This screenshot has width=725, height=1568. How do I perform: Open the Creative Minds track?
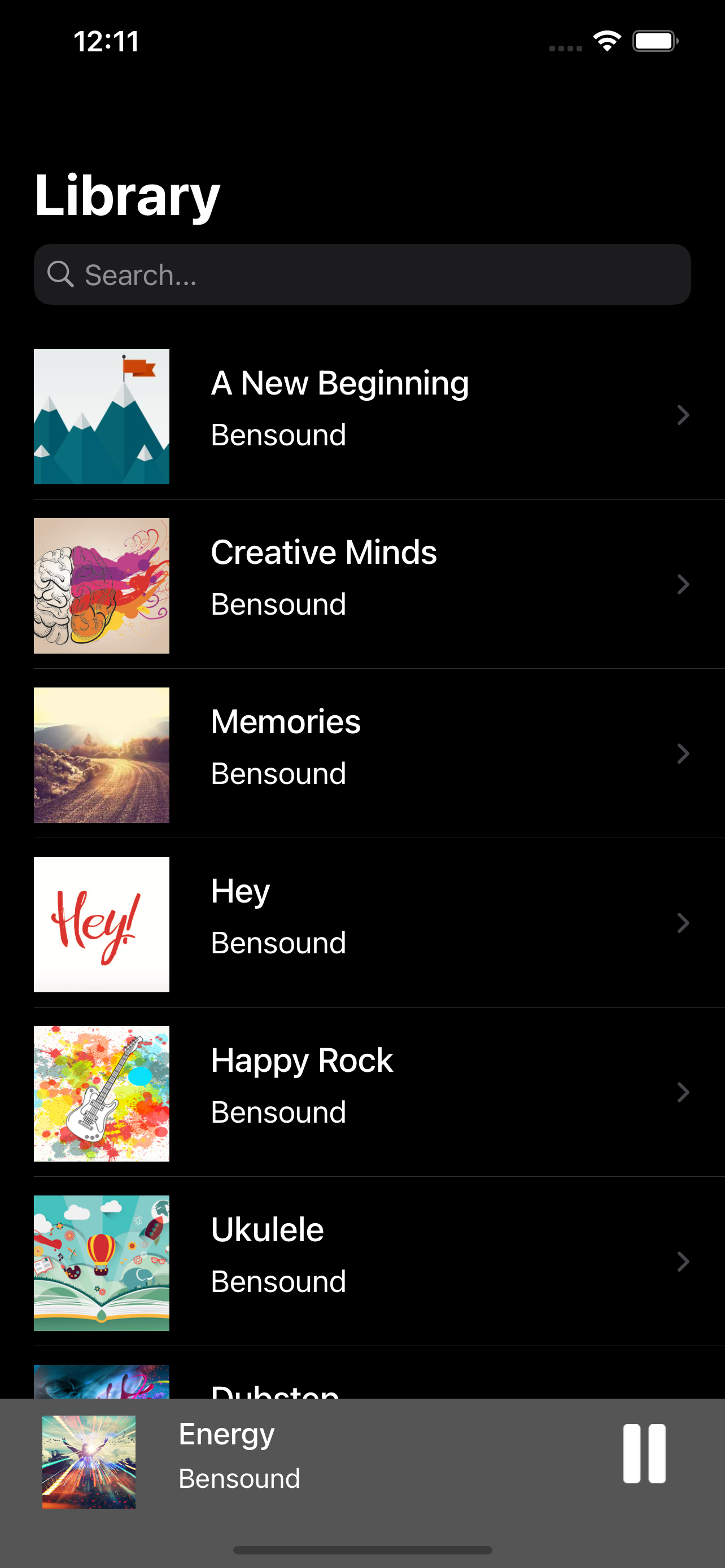click(362, 585)
